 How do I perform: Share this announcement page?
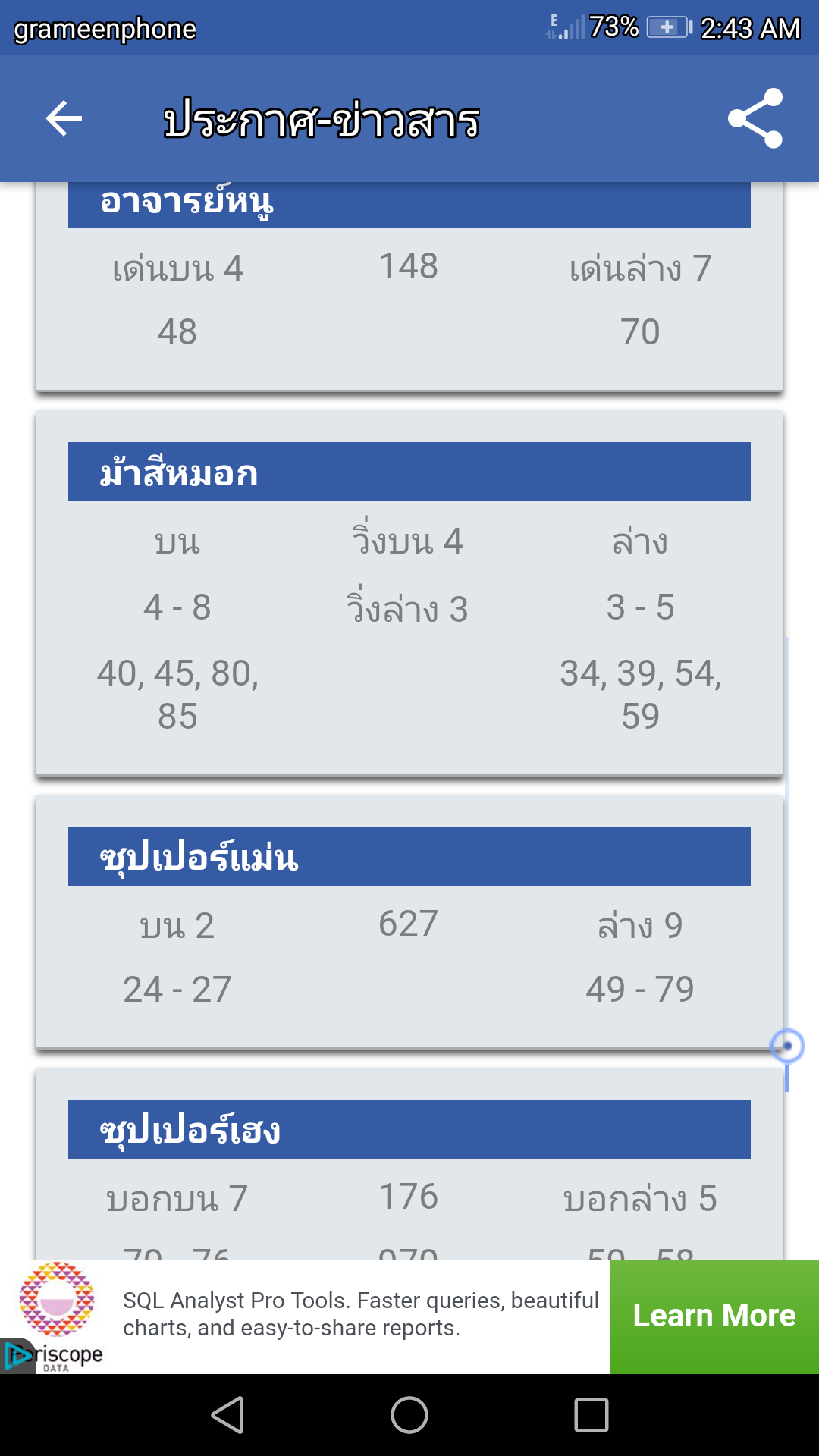click(755, 118)
